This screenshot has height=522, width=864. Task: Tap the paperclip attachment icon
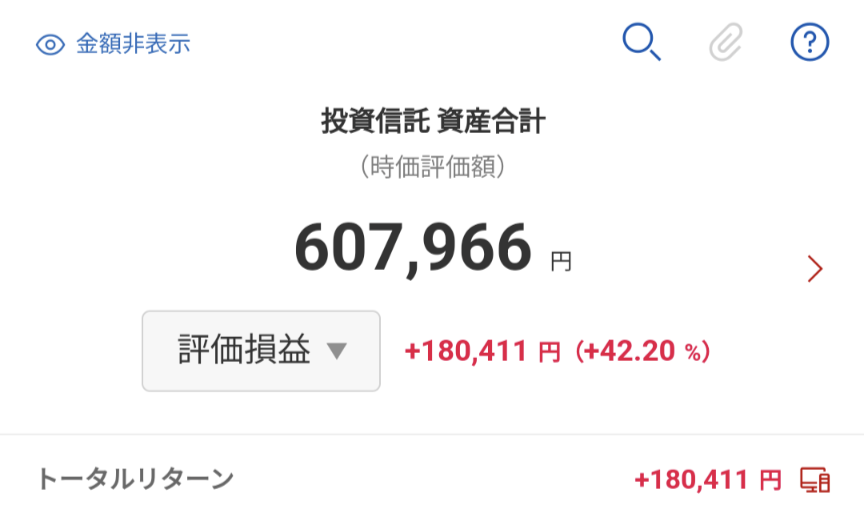point(726,43)
